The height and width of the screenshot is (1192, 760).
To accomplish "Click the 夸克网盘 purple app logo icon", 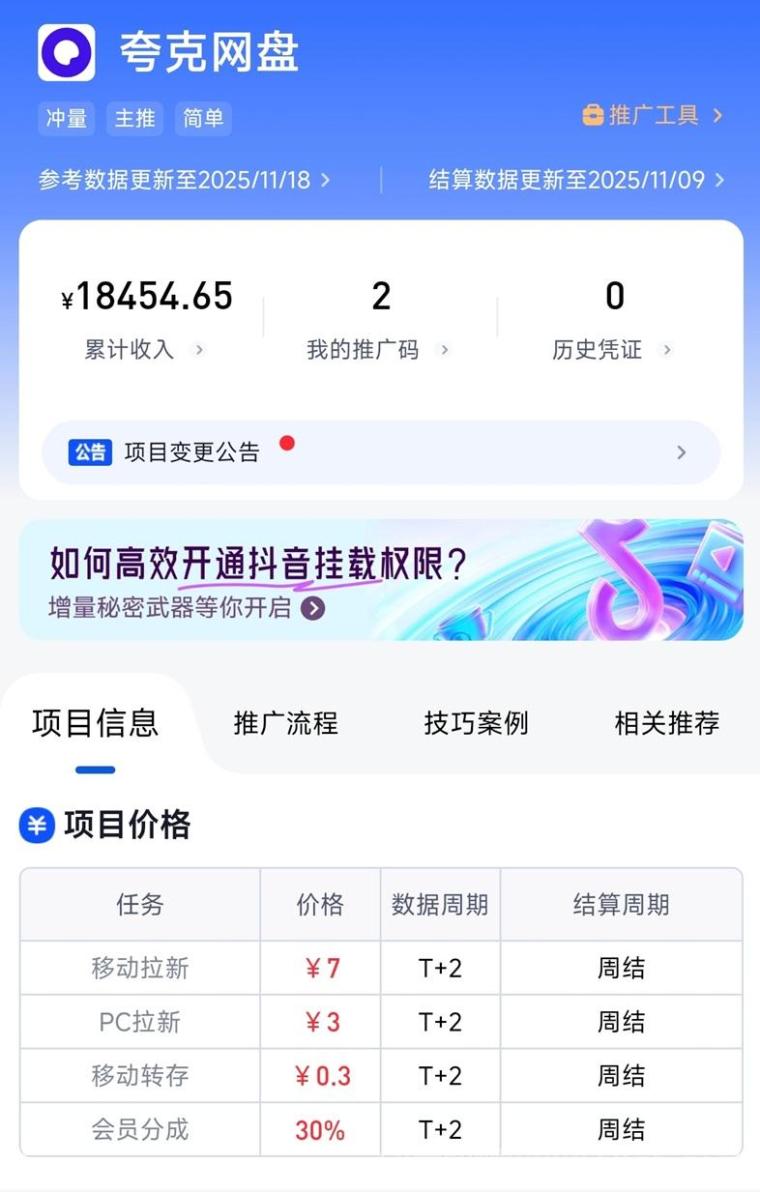I will [65, 53].
